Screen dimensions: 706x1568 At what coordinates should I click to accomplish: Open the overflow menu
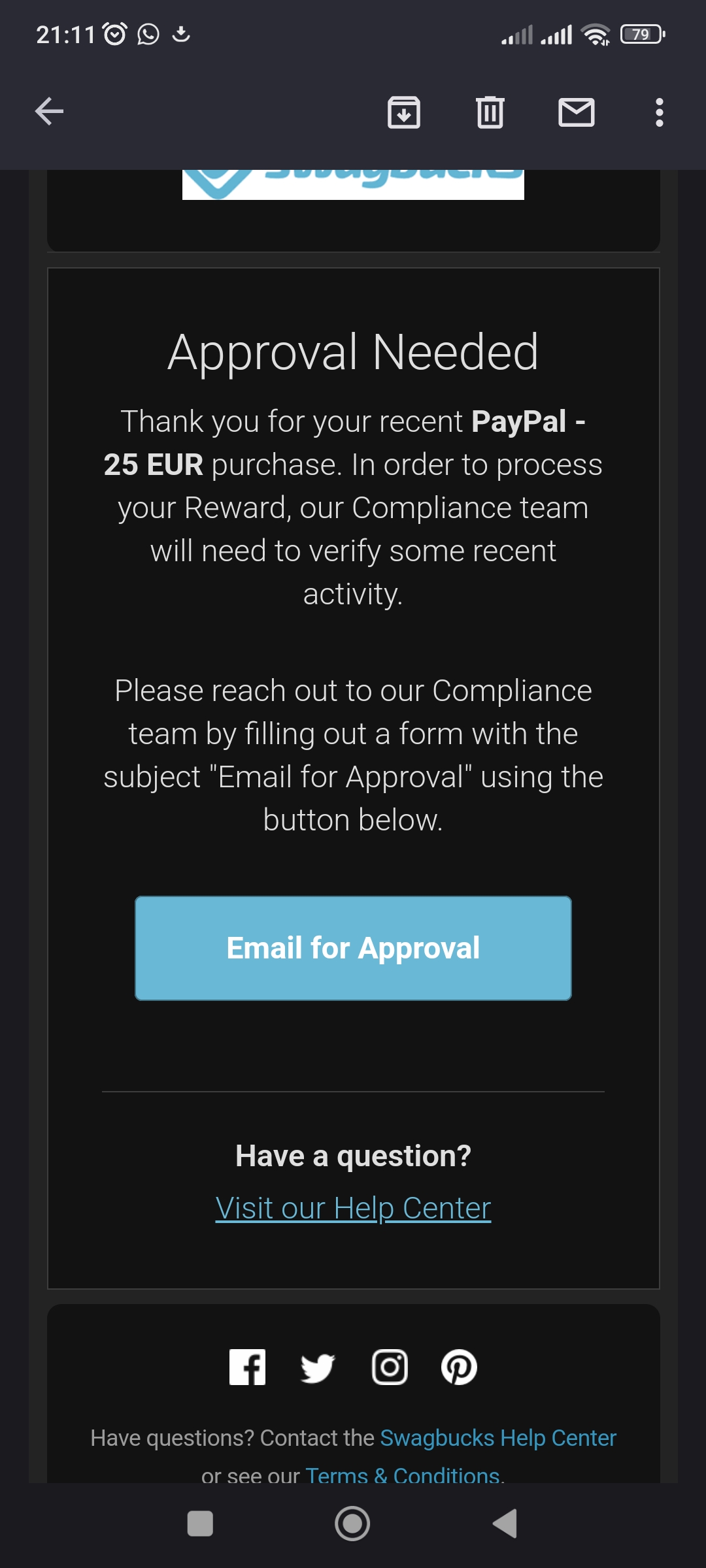[x=659, y=112]
